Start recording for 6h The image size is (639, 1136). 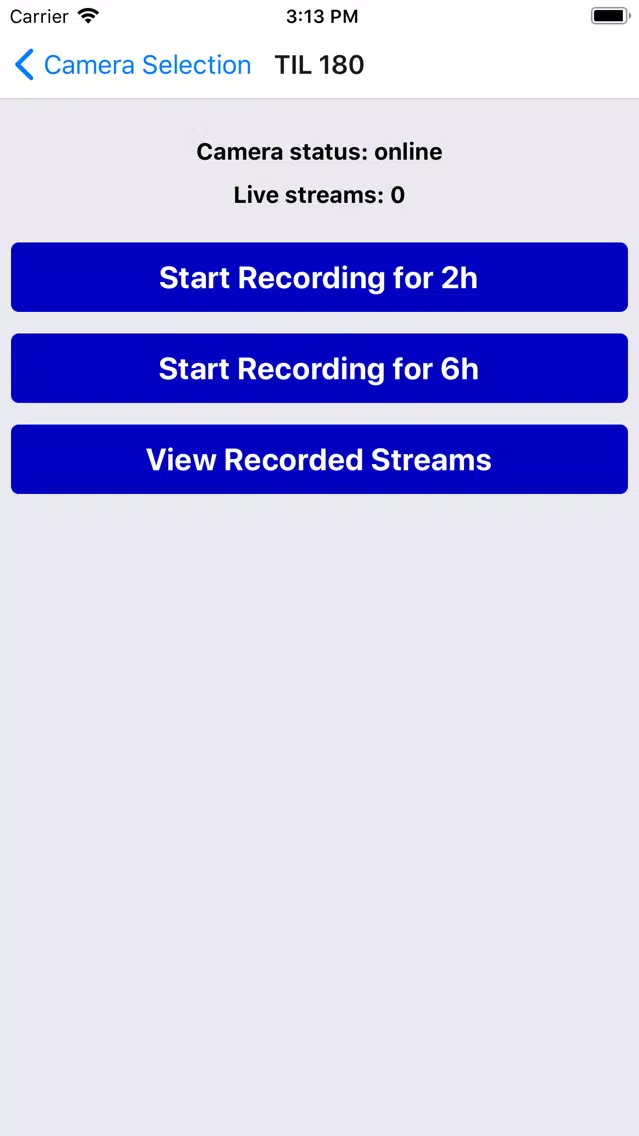[x=320, y=369]
